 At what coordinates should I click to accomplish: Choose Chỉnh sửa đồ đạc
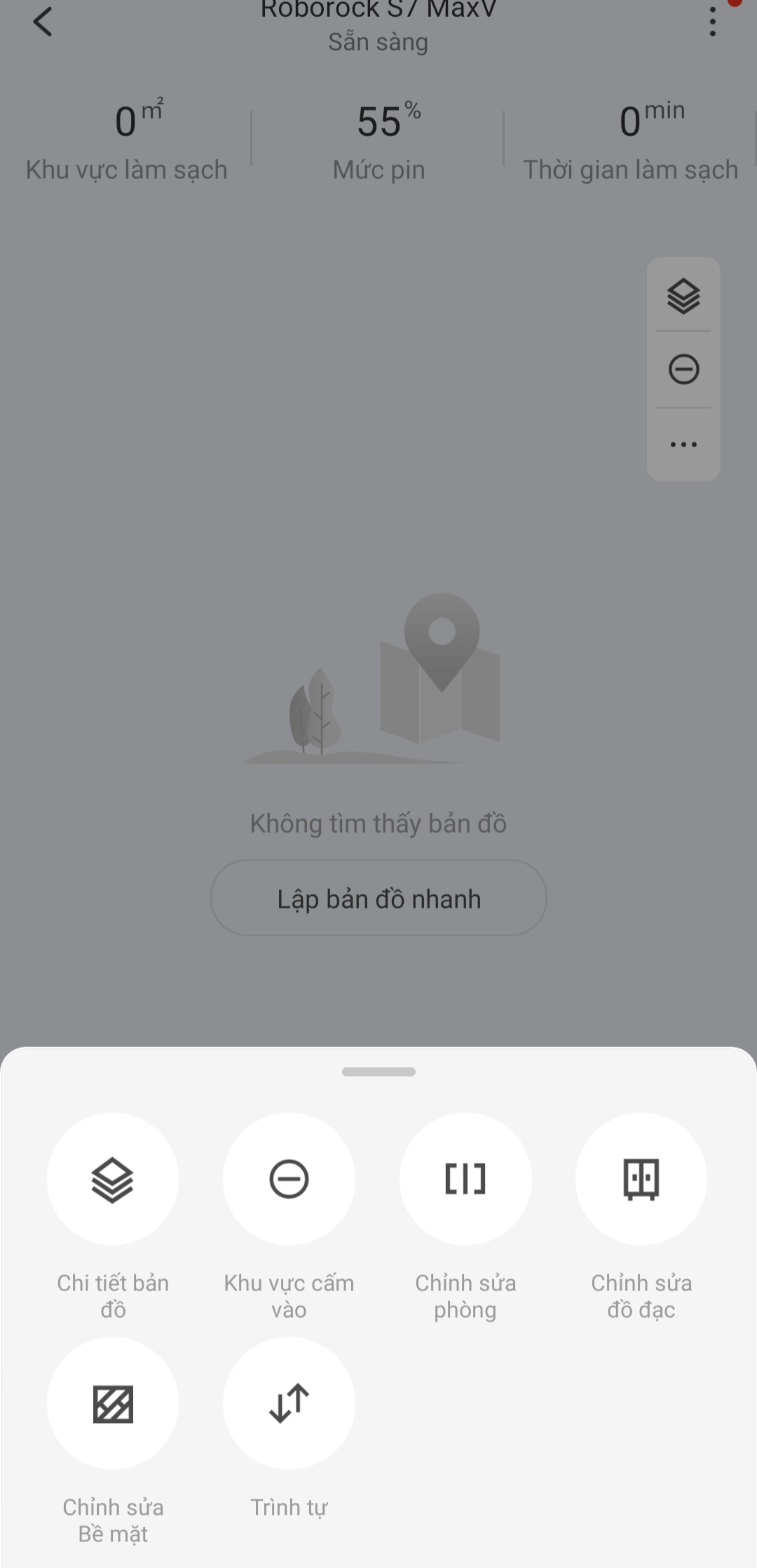[x=641, y=1179]
